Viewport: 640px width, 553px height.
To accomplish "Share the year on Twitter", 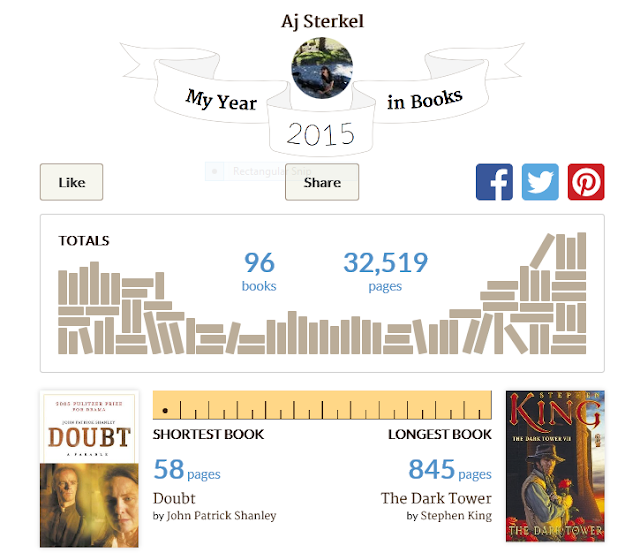I will click(x=540, y=183).
